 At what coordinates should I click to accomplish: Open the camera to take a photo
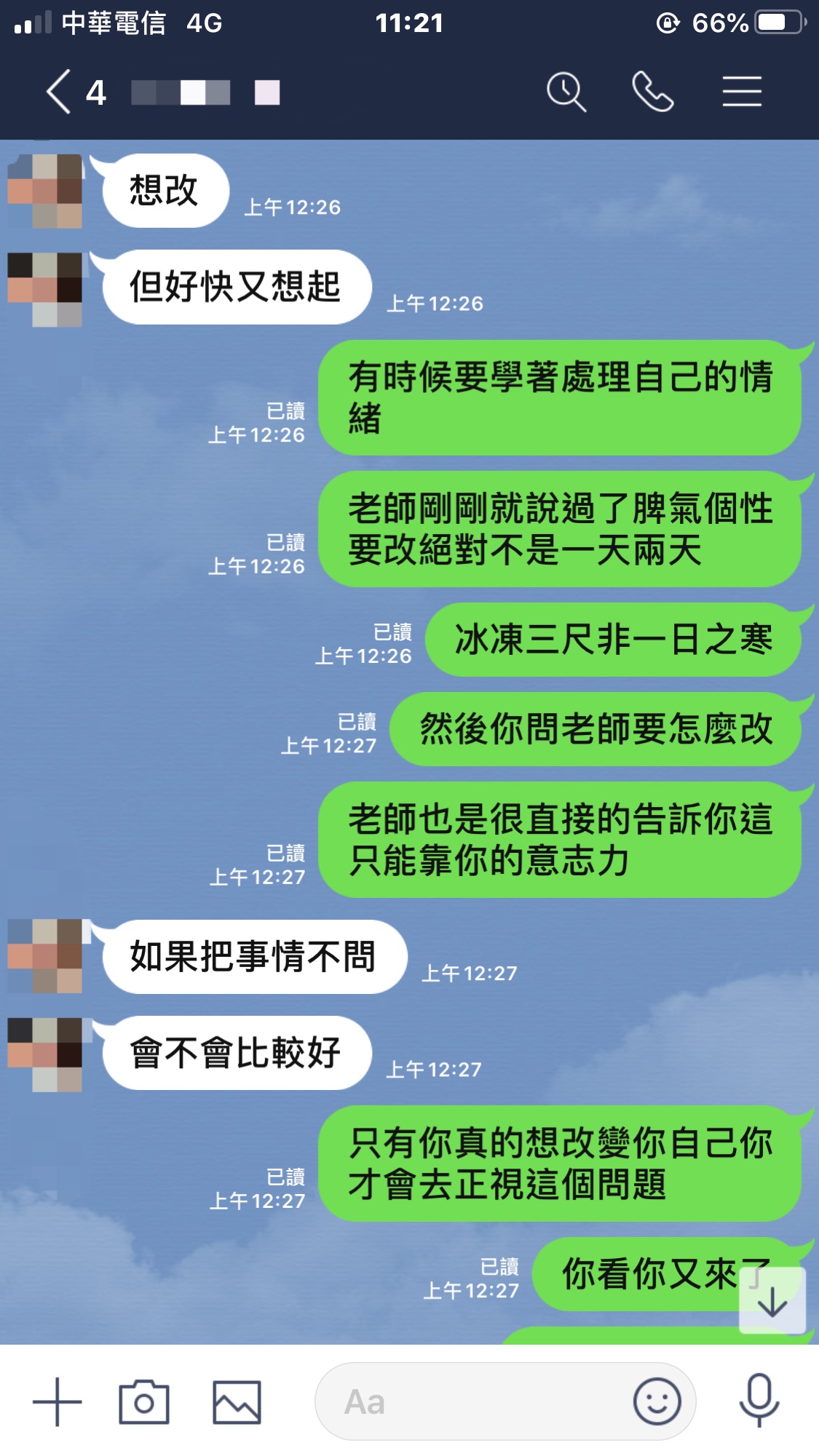tap(144, 1401)
